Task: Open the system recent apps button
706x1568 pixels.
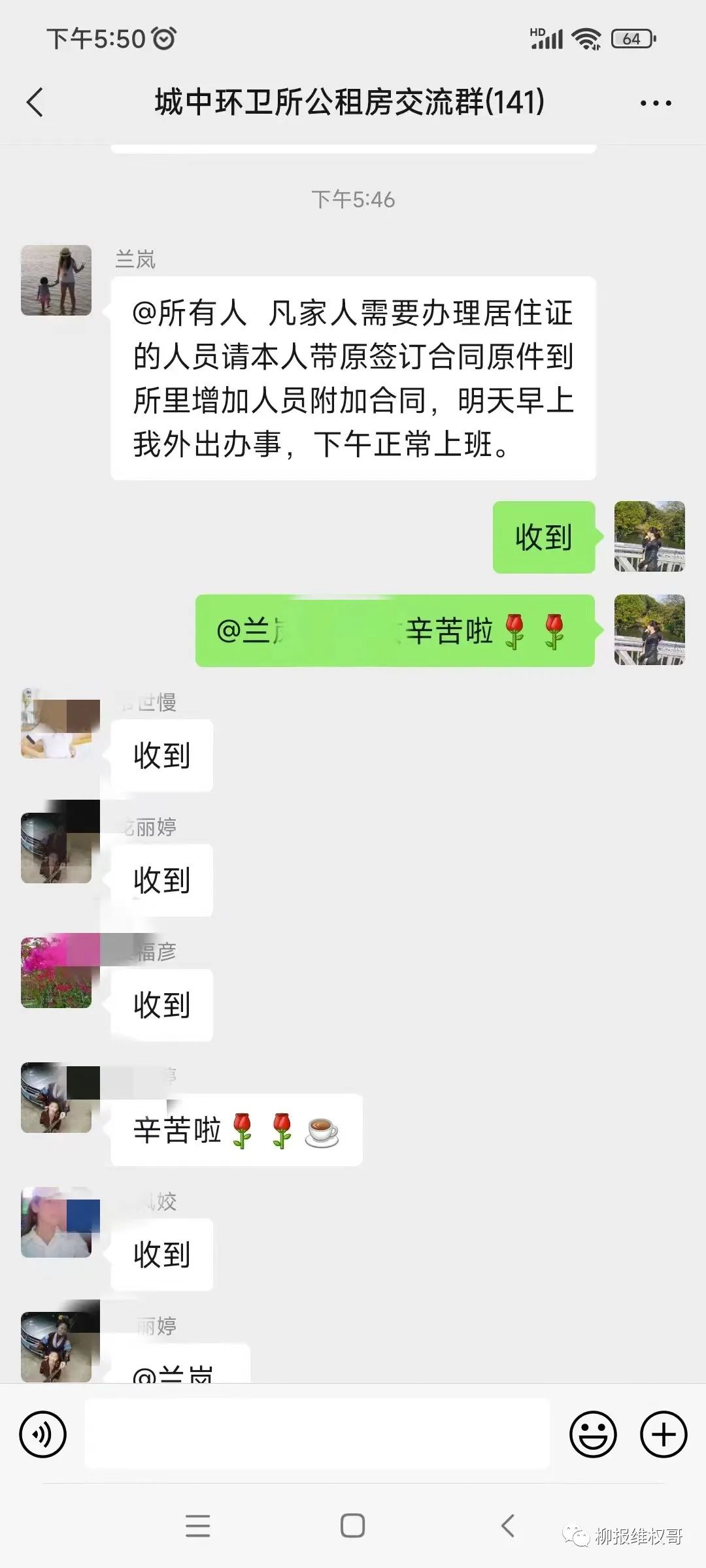Action: point(197,1526)
